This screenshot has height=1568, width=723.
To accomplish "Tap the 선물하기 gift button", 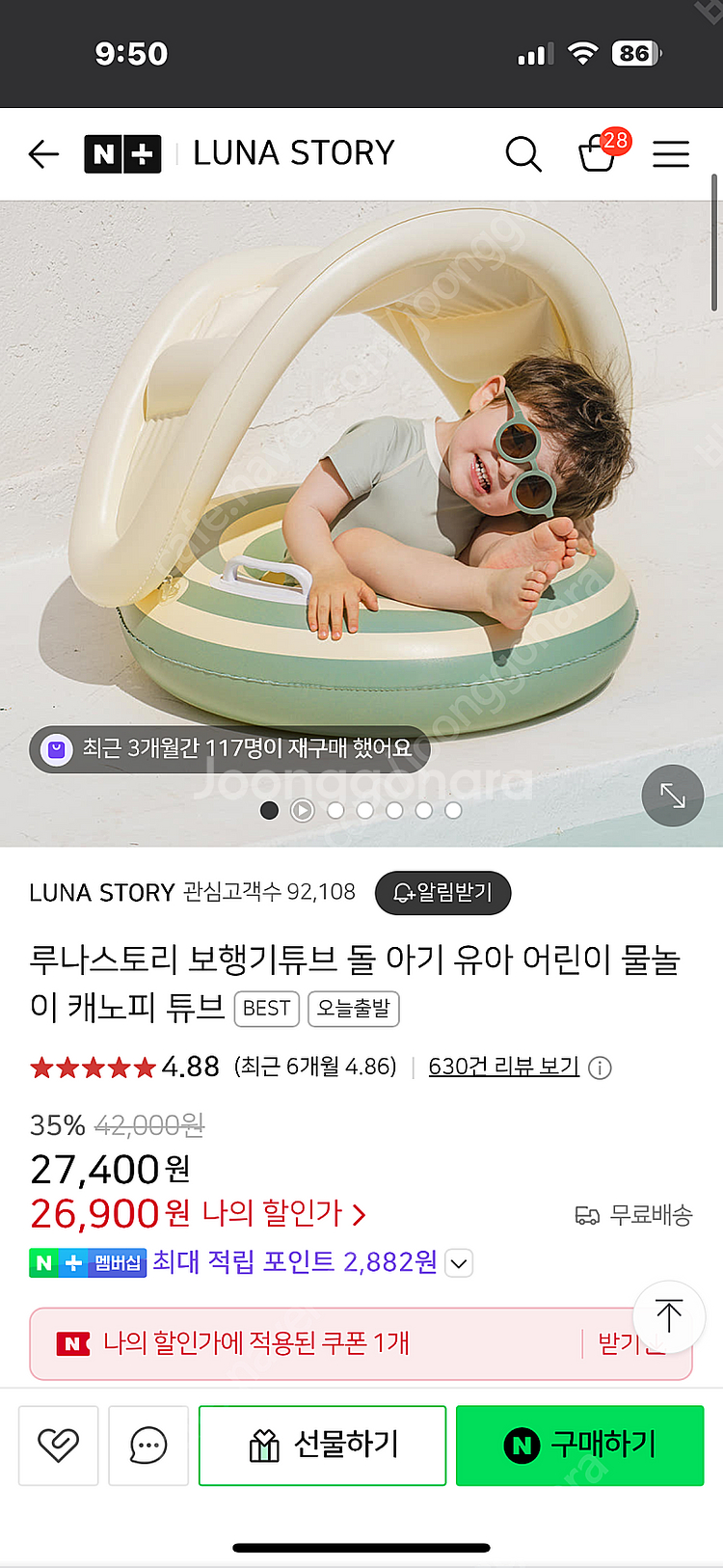I will click(x=322, y=1445).
